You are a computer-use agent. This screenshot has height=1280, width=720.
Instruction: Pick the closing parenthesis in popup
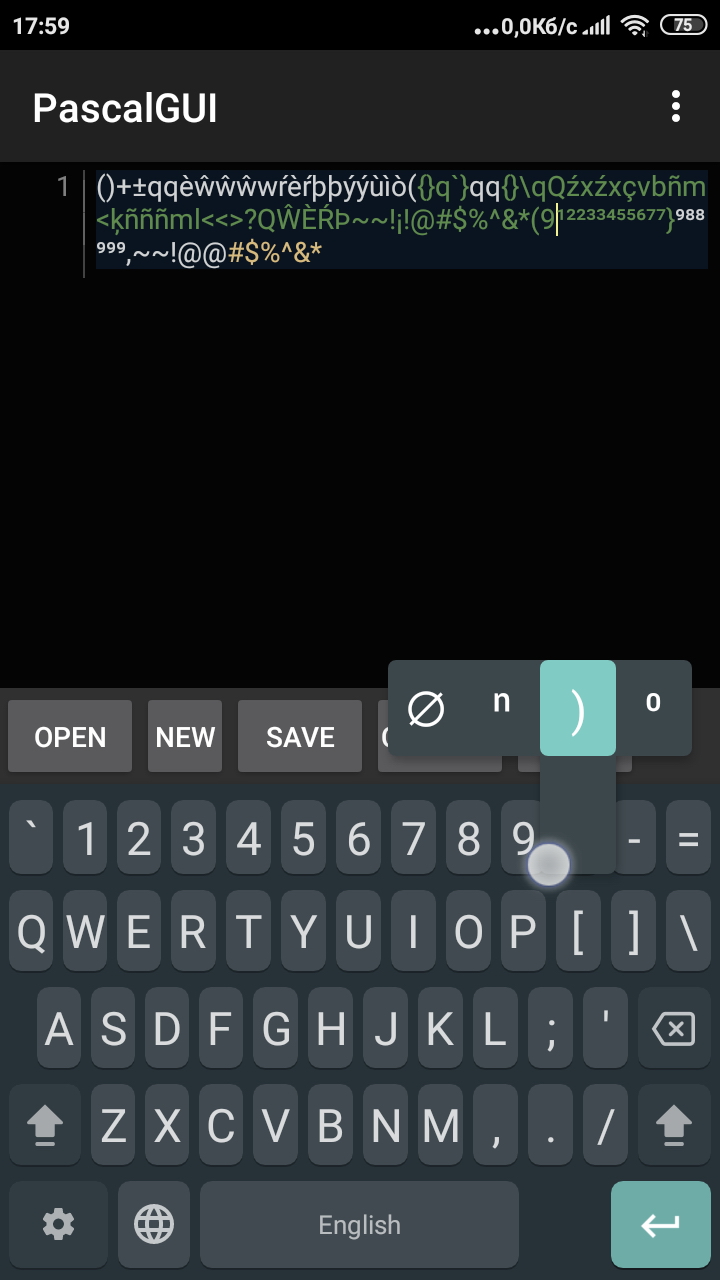click(x=577, y=709)
